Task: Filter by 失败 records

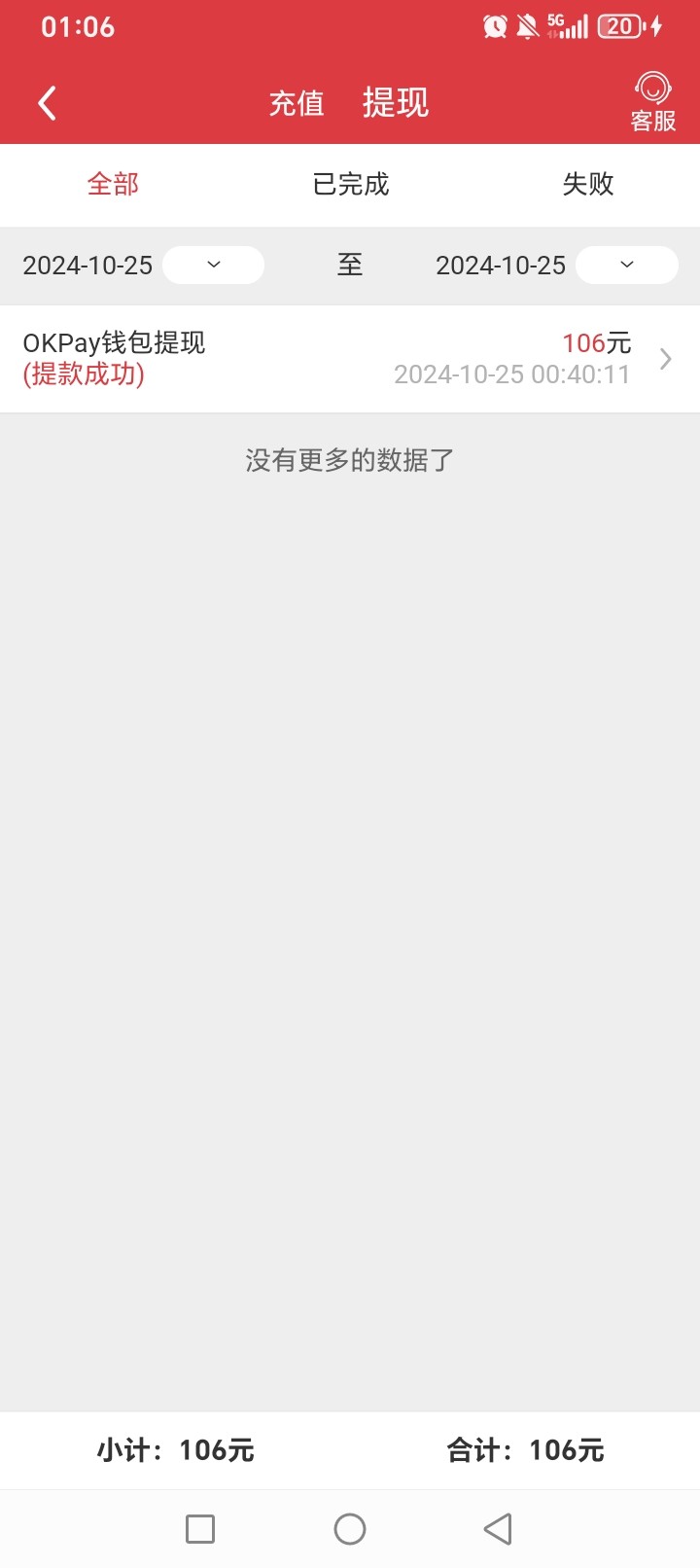Action: (587, 184)
